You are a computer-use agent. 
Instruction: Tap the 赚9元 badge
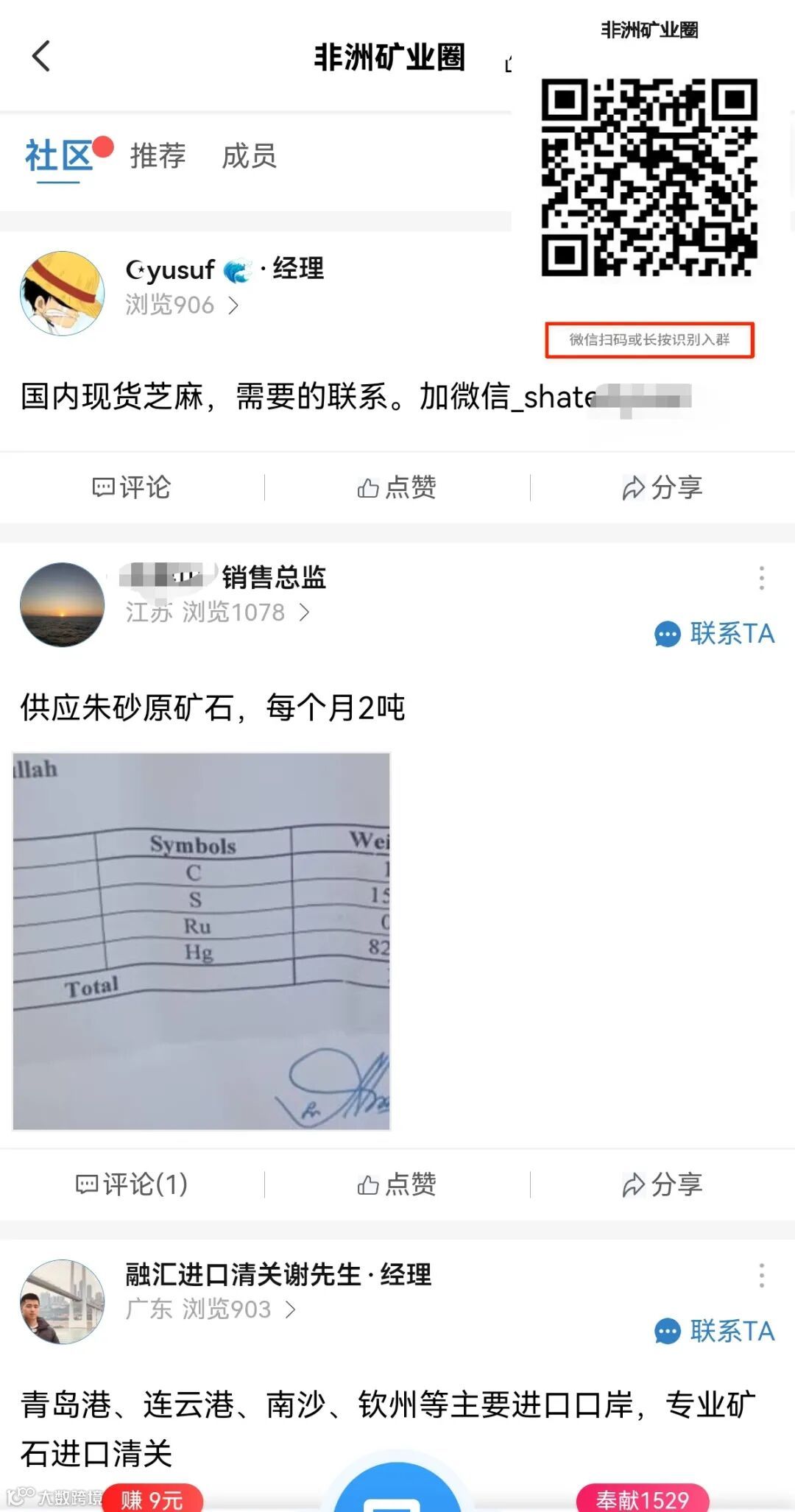[152, 1499]
